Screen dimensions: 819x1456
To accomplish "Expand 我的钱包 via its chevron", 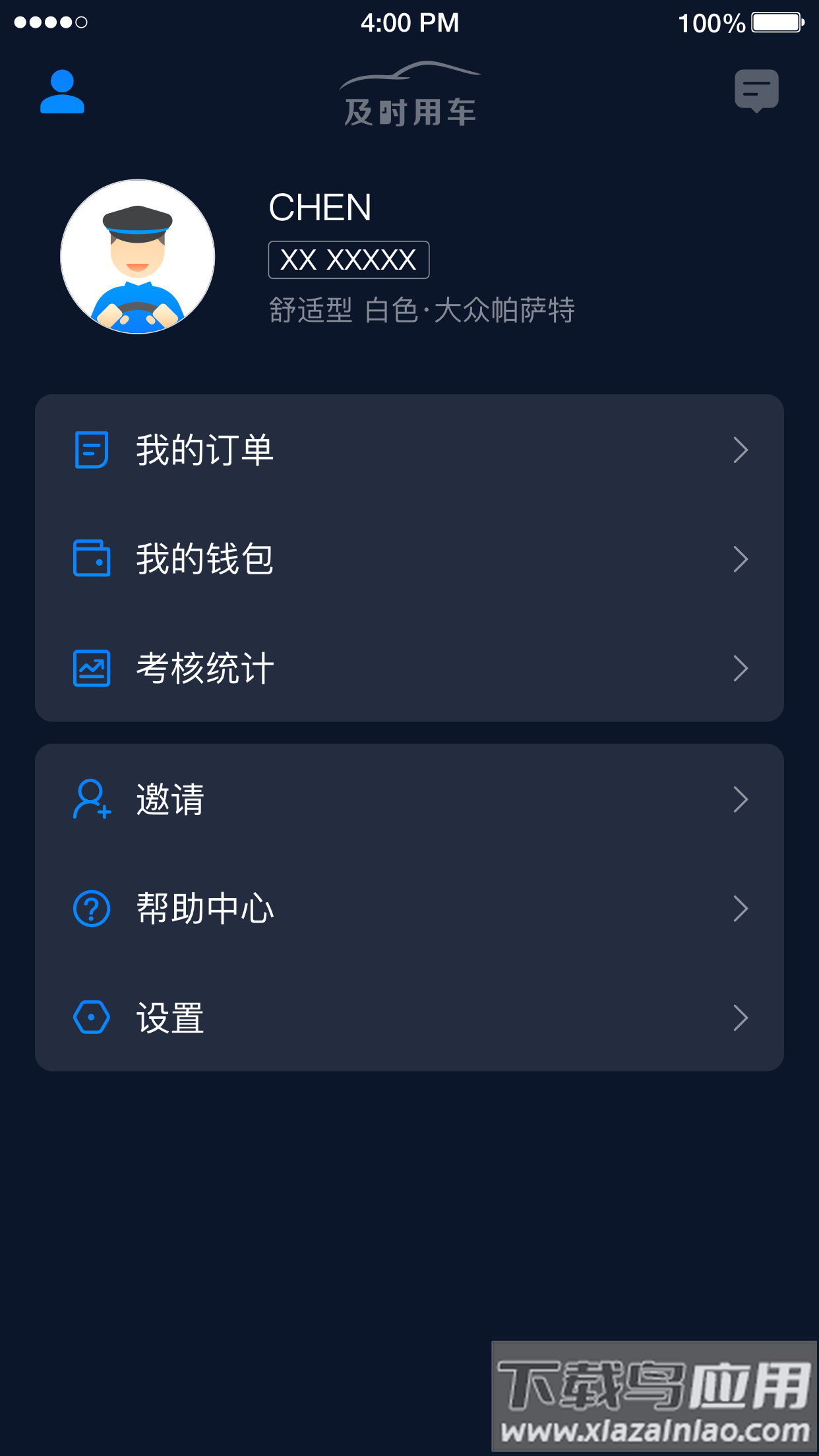I will (741, 559).
